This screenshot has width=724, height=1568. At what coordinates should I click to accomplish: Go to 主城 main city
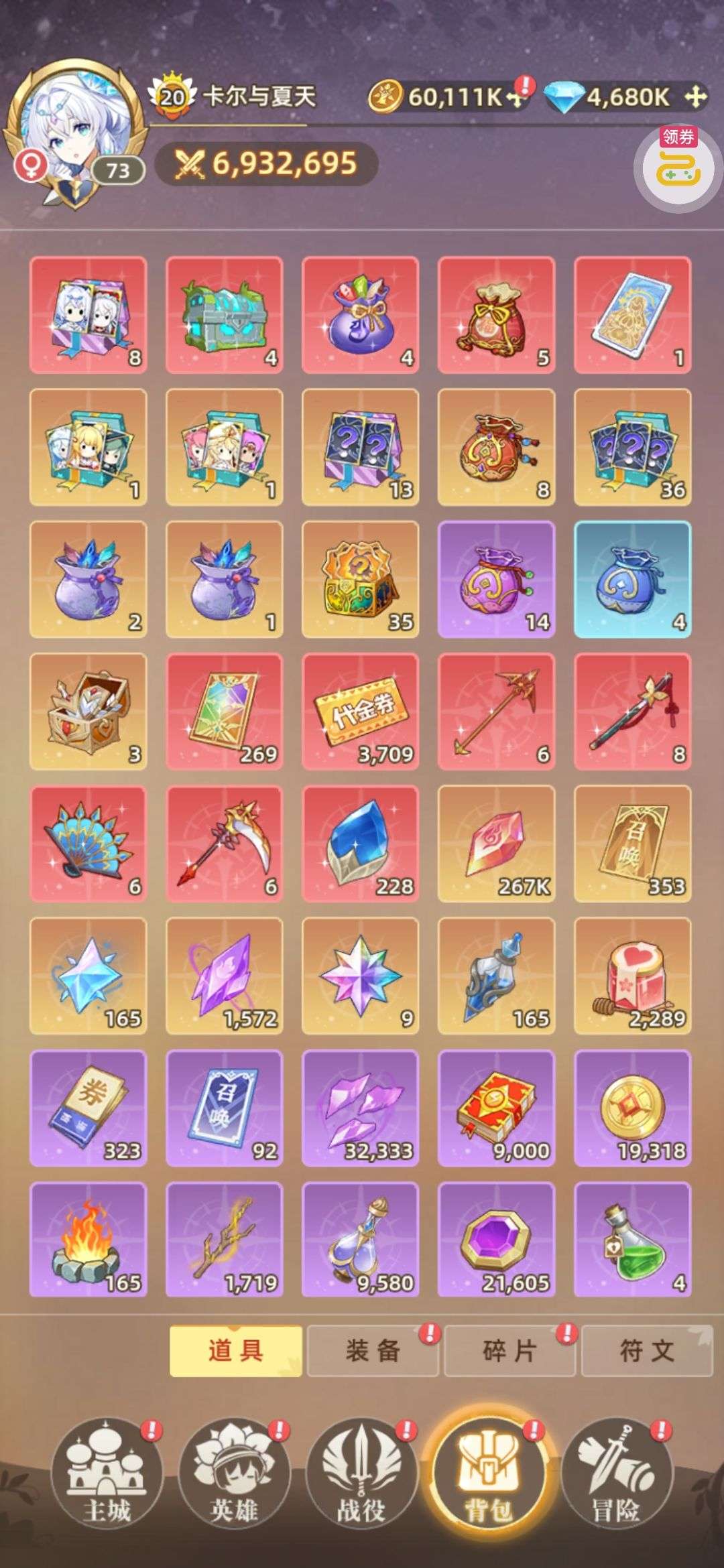click(x=107, y=1474)
